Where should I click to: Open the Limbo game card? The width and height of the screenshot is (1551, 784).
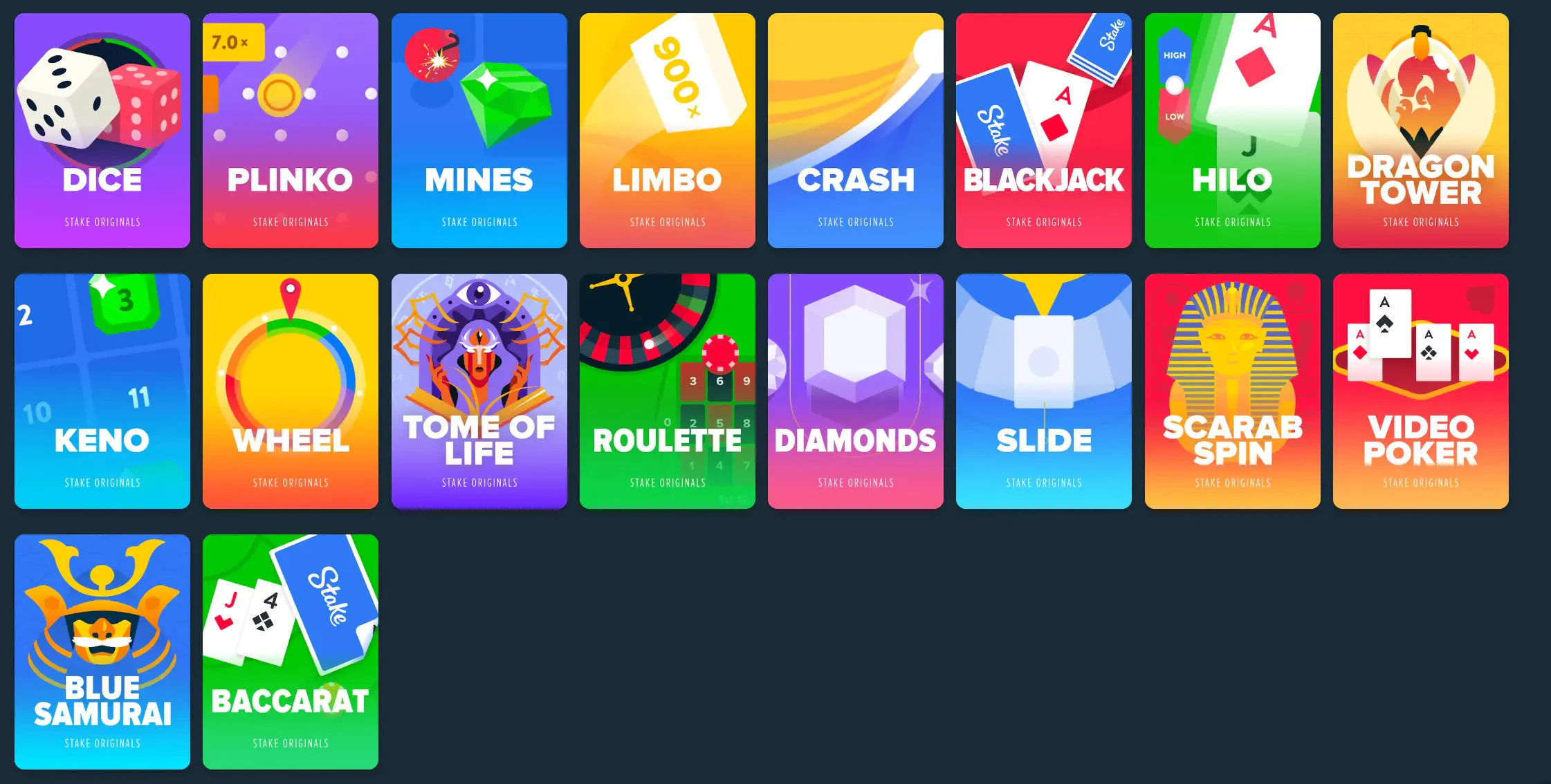coord(667,131)
